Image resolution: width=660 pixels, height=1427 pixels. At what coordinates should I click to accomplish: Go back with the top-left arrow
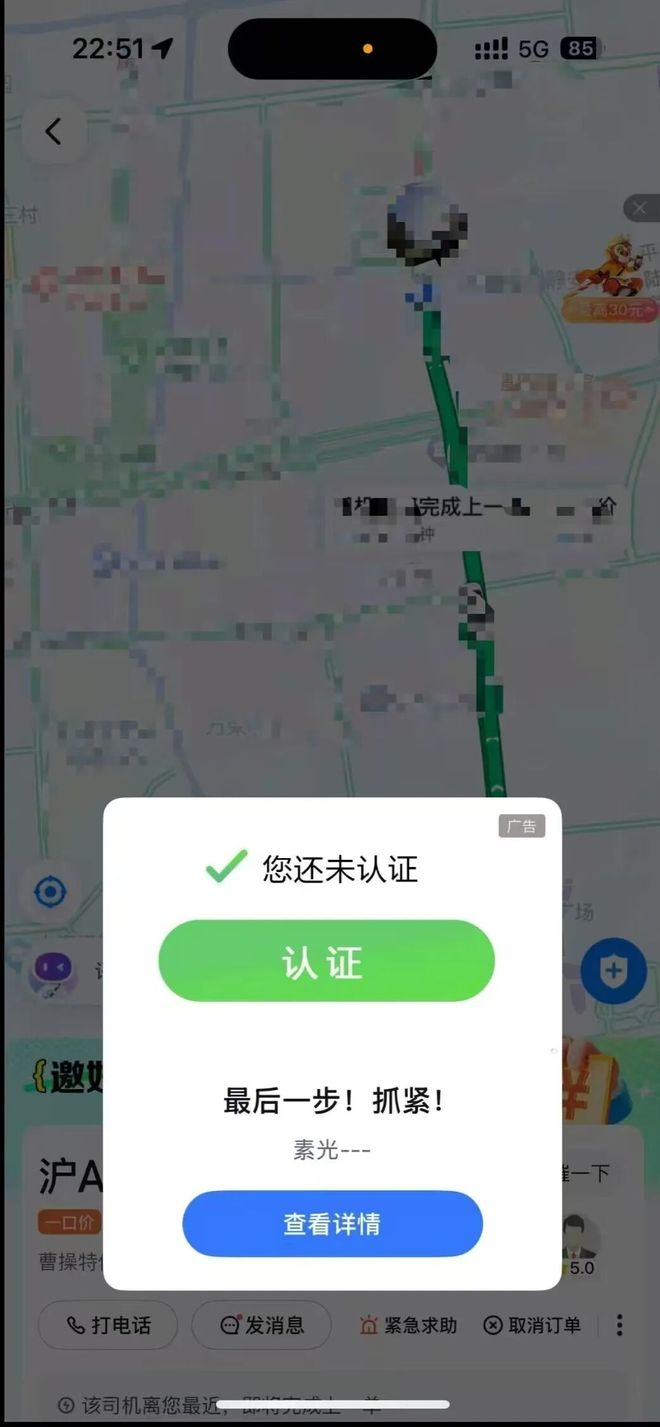(x=53, y=130)
